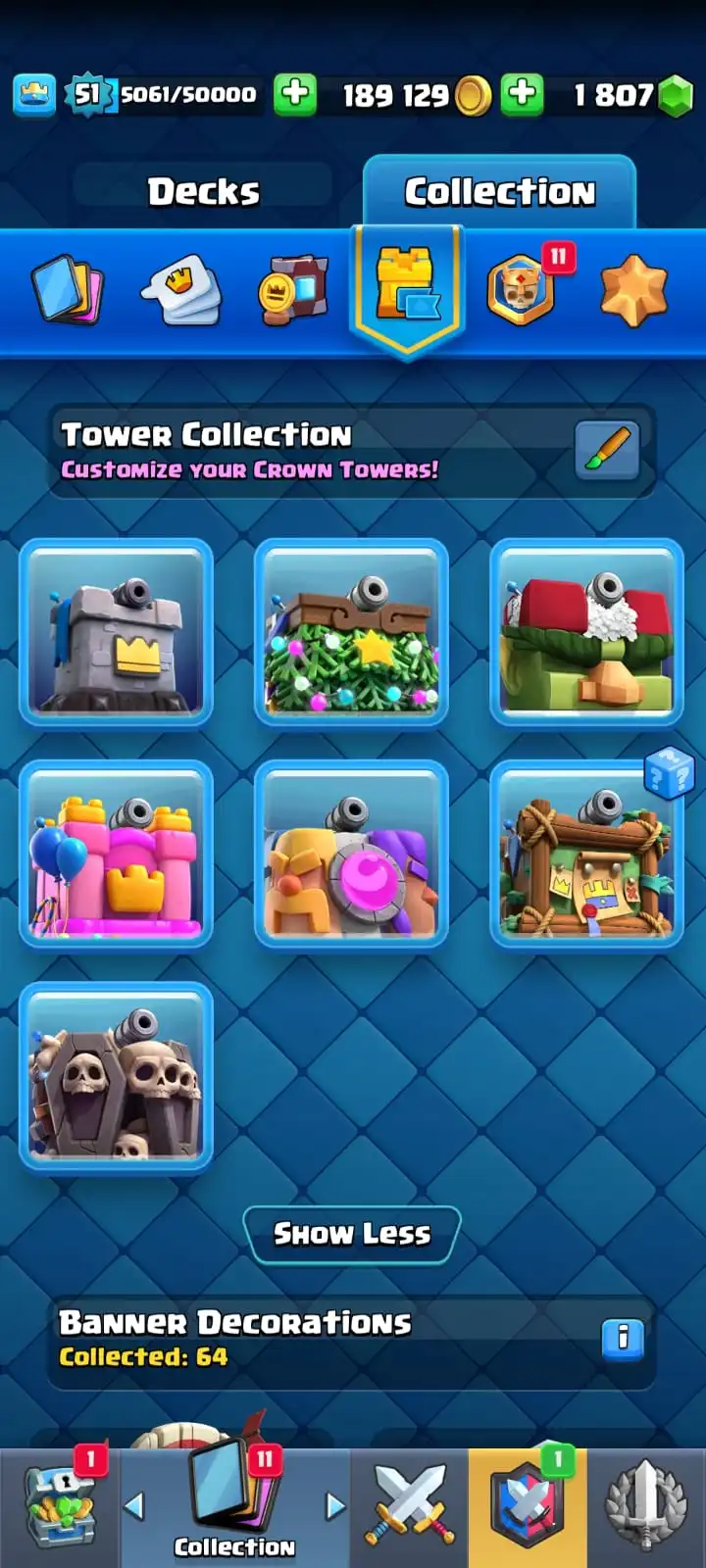Edit tower collection with the brush icon
This screenshot has height=1568, width=706.
coord(607,450)
